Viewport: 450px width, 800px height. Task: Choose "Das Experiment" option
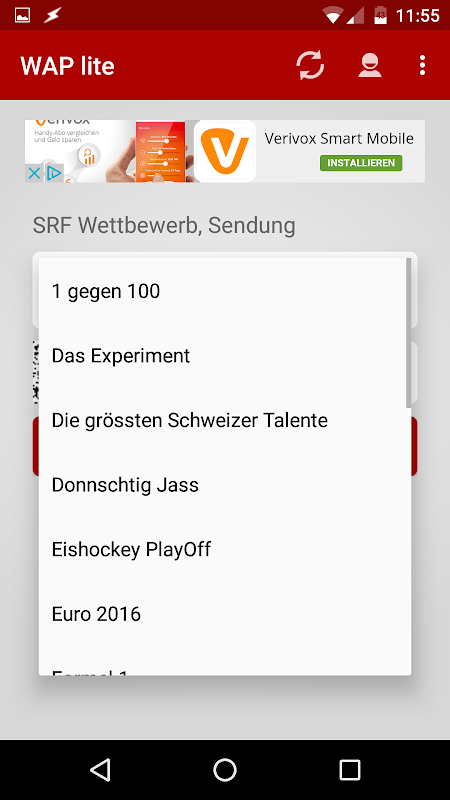224,356
